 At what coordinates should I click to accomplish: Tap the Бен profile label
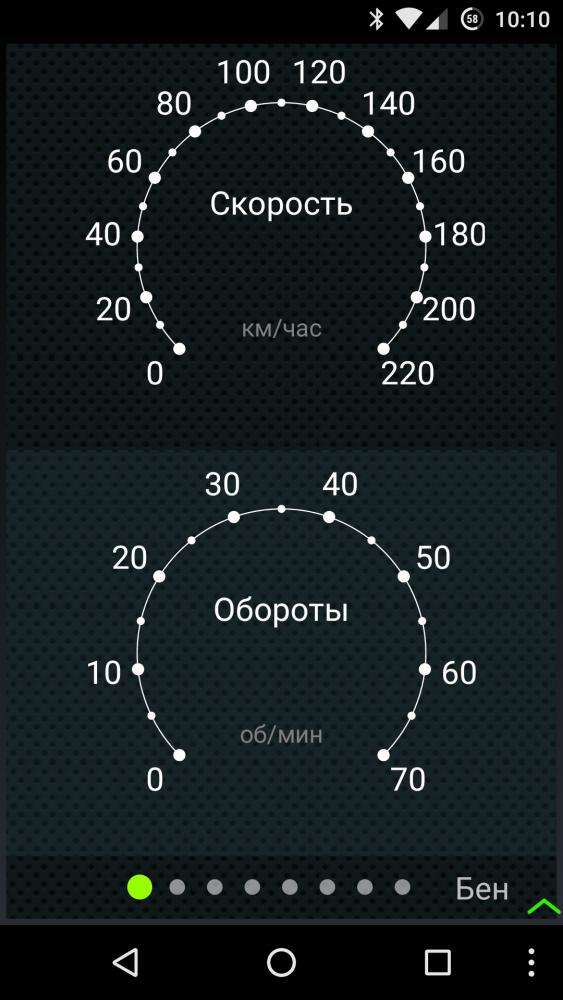482,888
